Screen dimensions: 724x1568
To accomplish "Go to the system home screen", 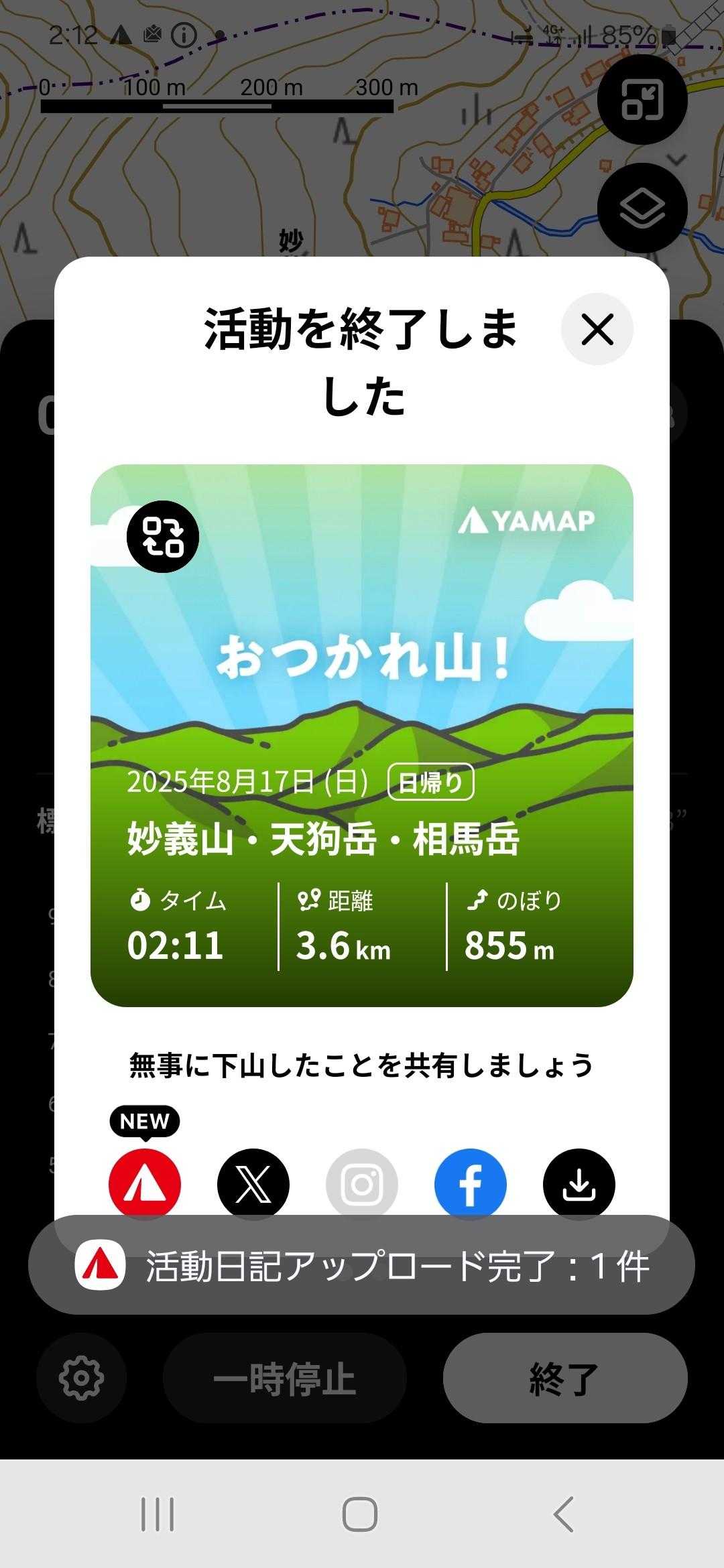I will coord(360,1514).
